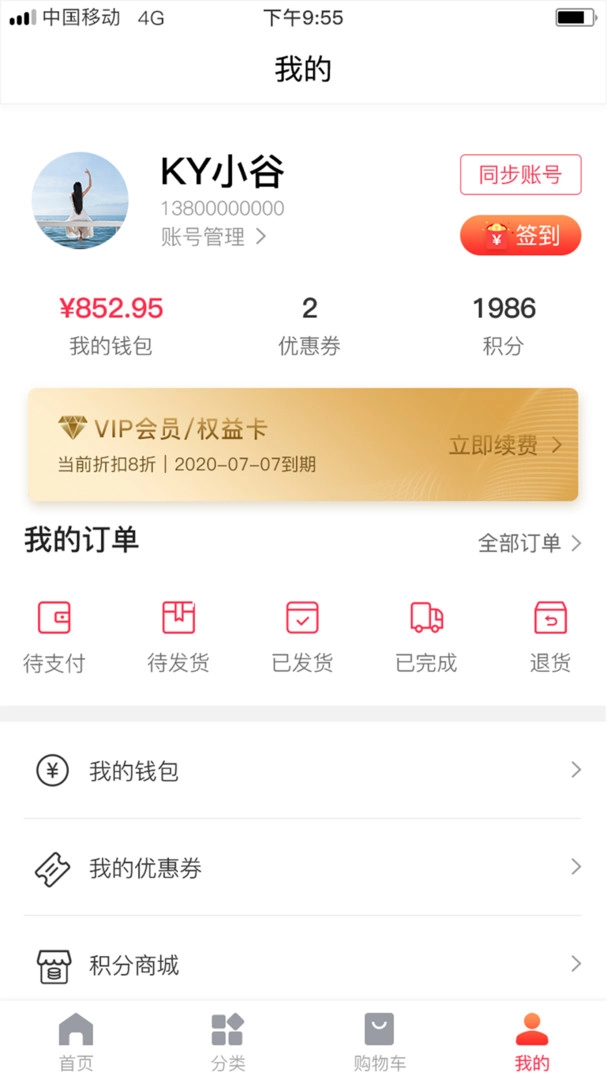Show 待发货 orders
The width and height of the screenshot is (607, 1080).
[178, 636]
